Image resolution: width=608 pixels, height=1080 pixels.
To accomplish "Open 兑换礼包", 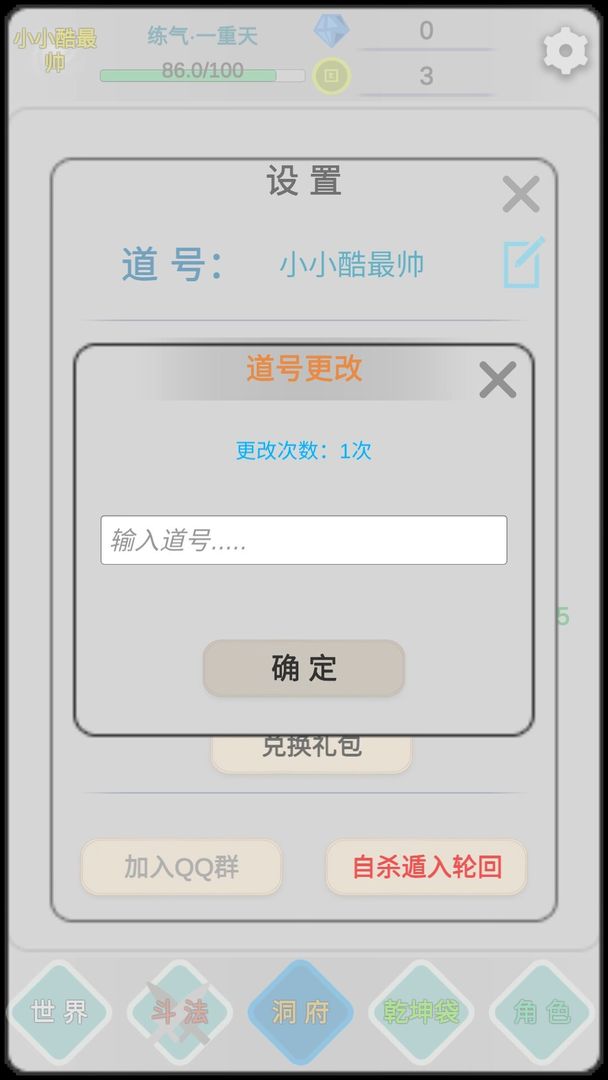I will pos(311,750).
